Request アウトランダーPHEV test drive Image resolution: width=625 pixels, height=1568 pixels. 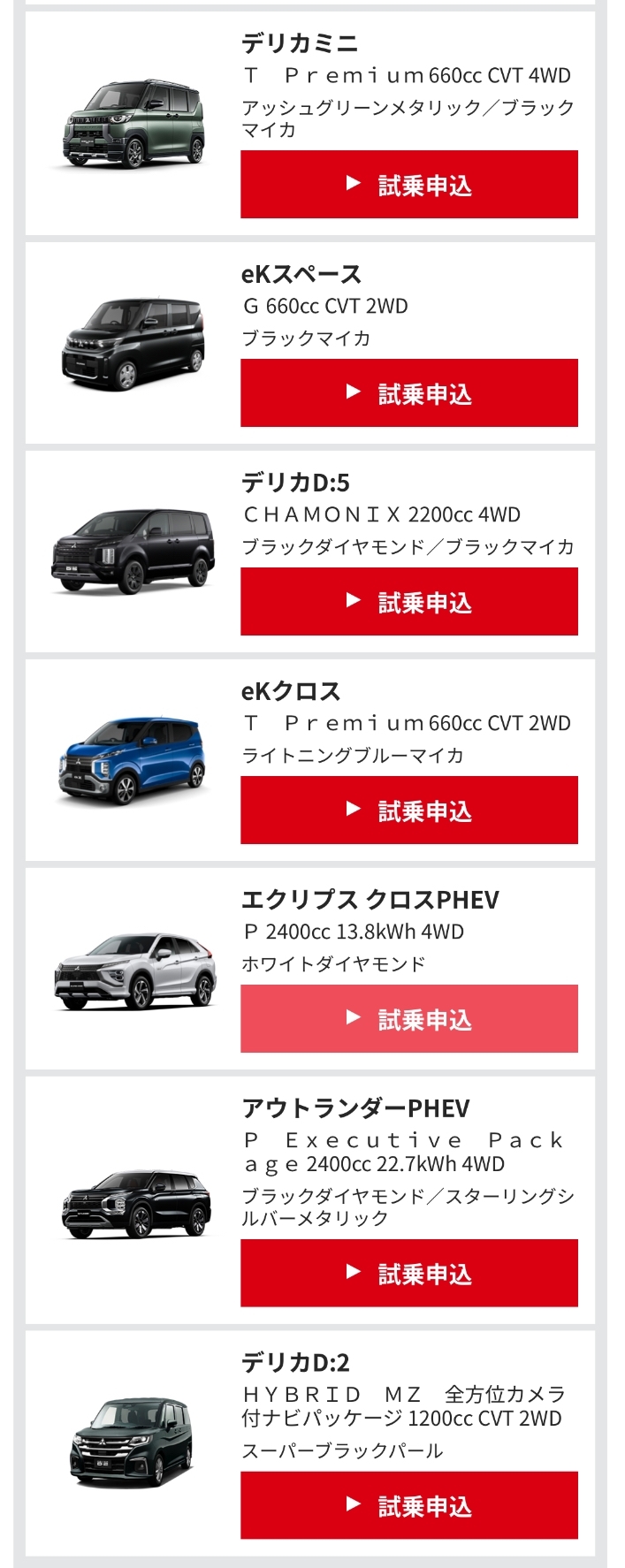coord(408,1274)
